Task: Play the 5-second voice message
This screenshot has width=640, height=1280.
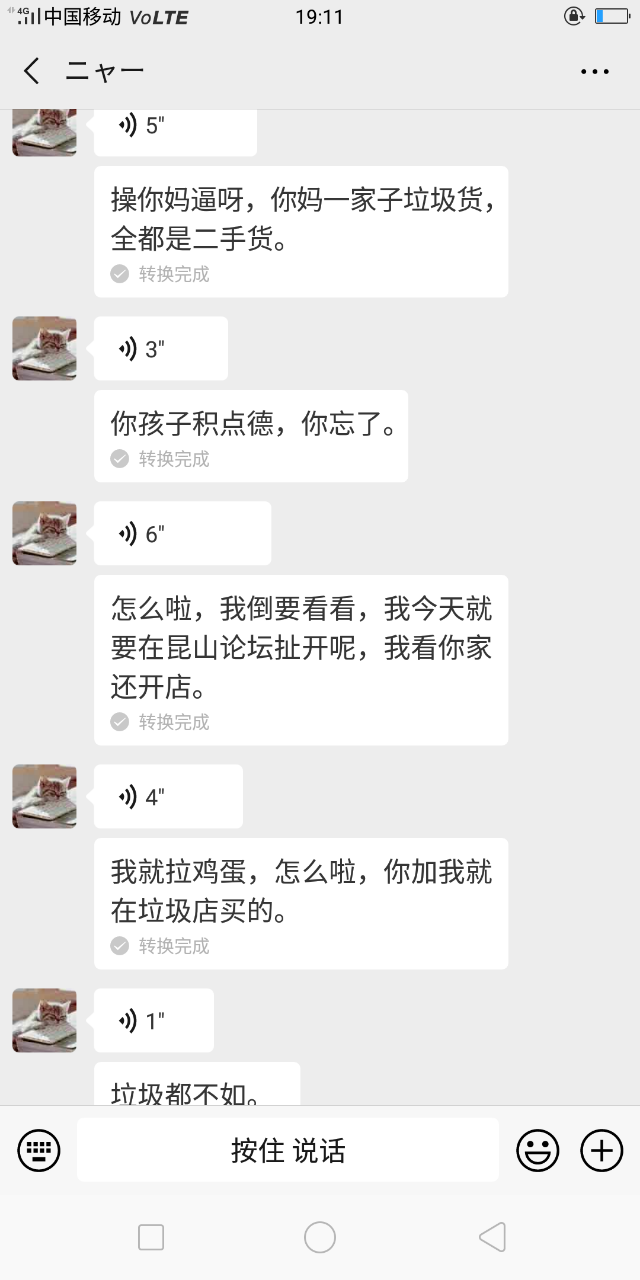Action: coord(174,127)
